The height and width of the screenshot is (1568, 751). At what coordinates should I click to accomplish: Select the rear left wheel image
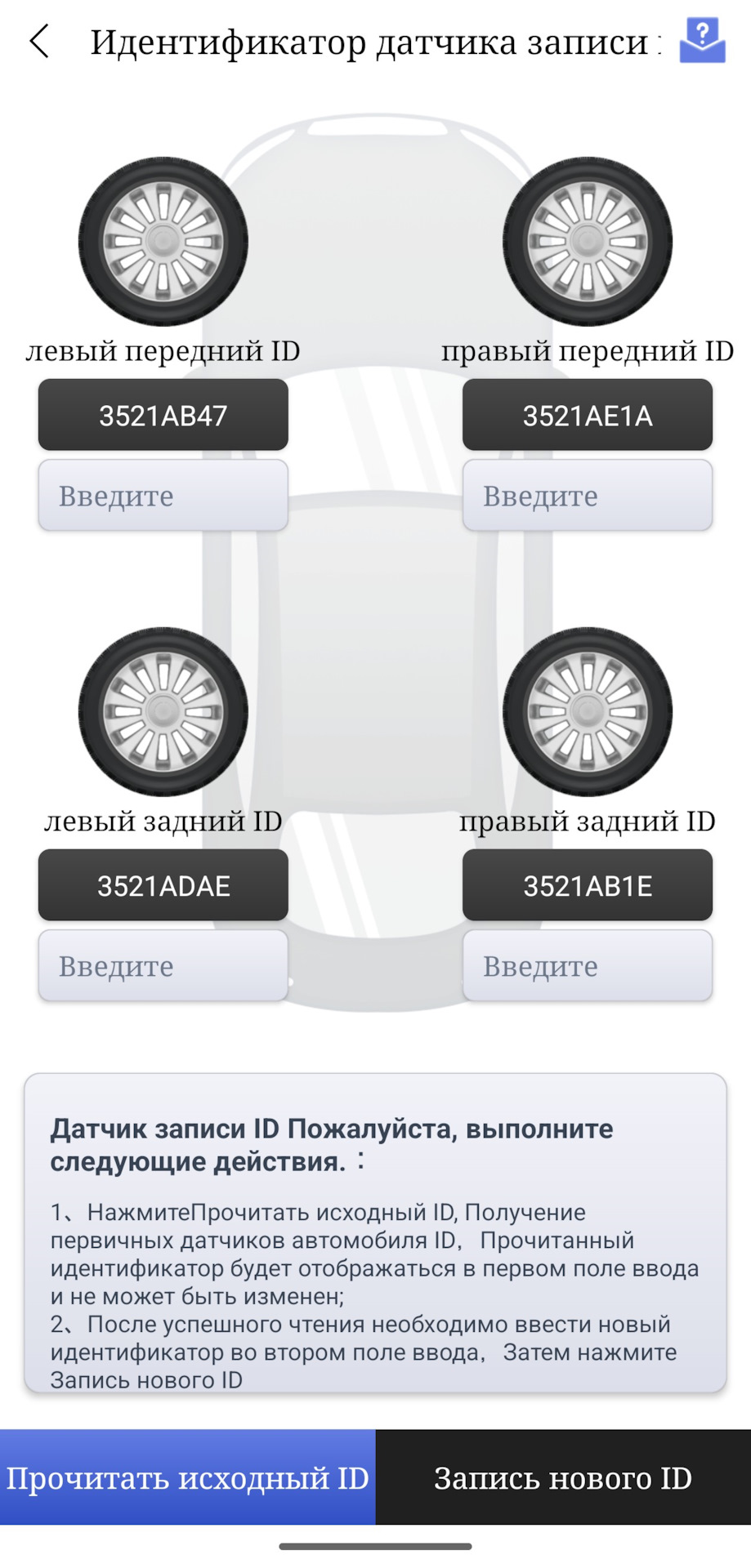(x=163, y=710)
